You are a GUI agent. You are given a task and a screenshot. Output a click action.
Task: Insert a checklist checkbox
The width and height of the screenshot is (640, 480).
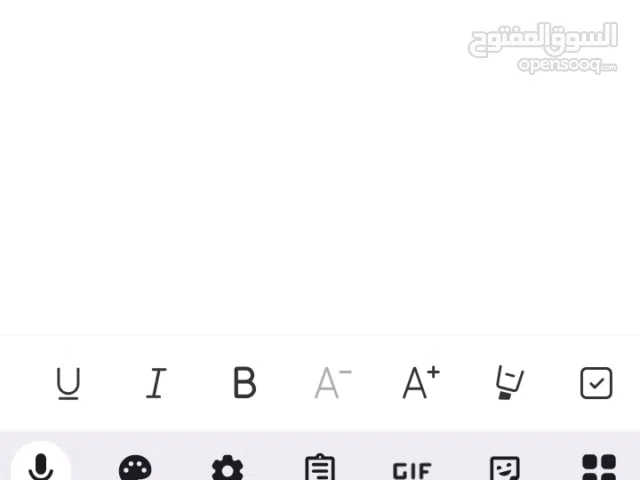click(x=596, y=383)
